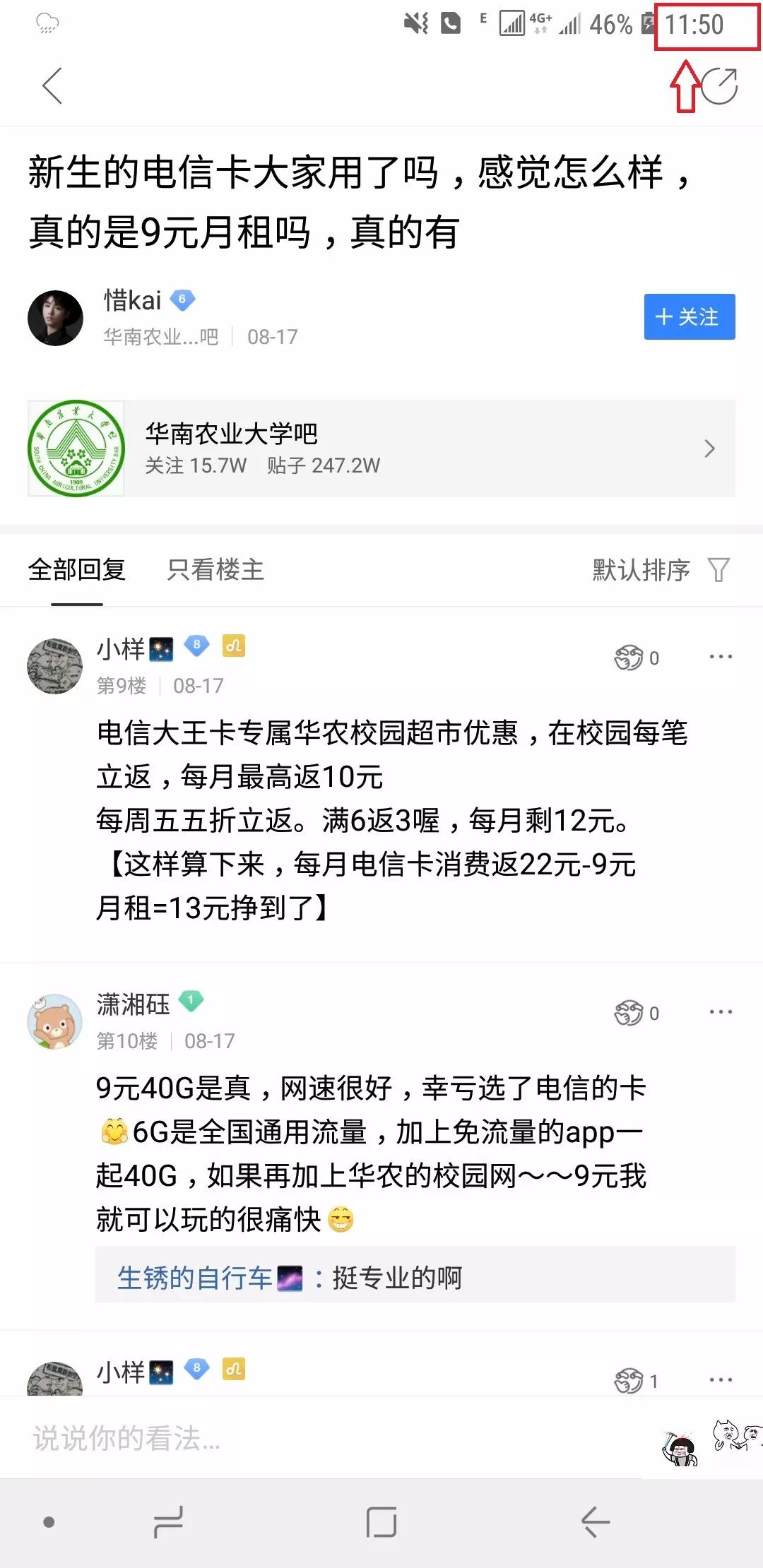This screenshot has width=763, height=1568.
Task: Like 潇湘砡's reply on 第10楼
Action: (635, 1014)
